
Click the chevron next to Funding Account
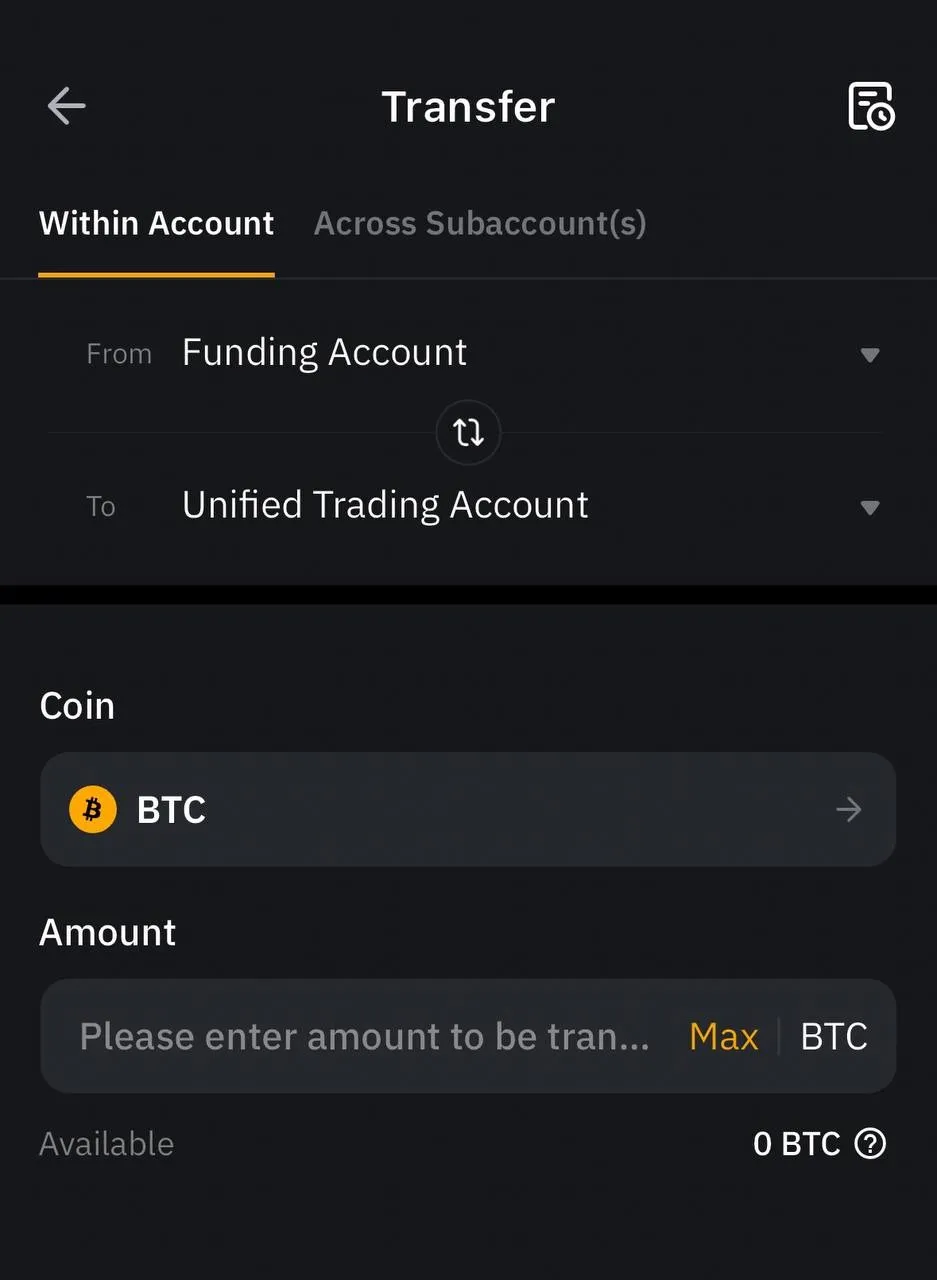point(870,354)
